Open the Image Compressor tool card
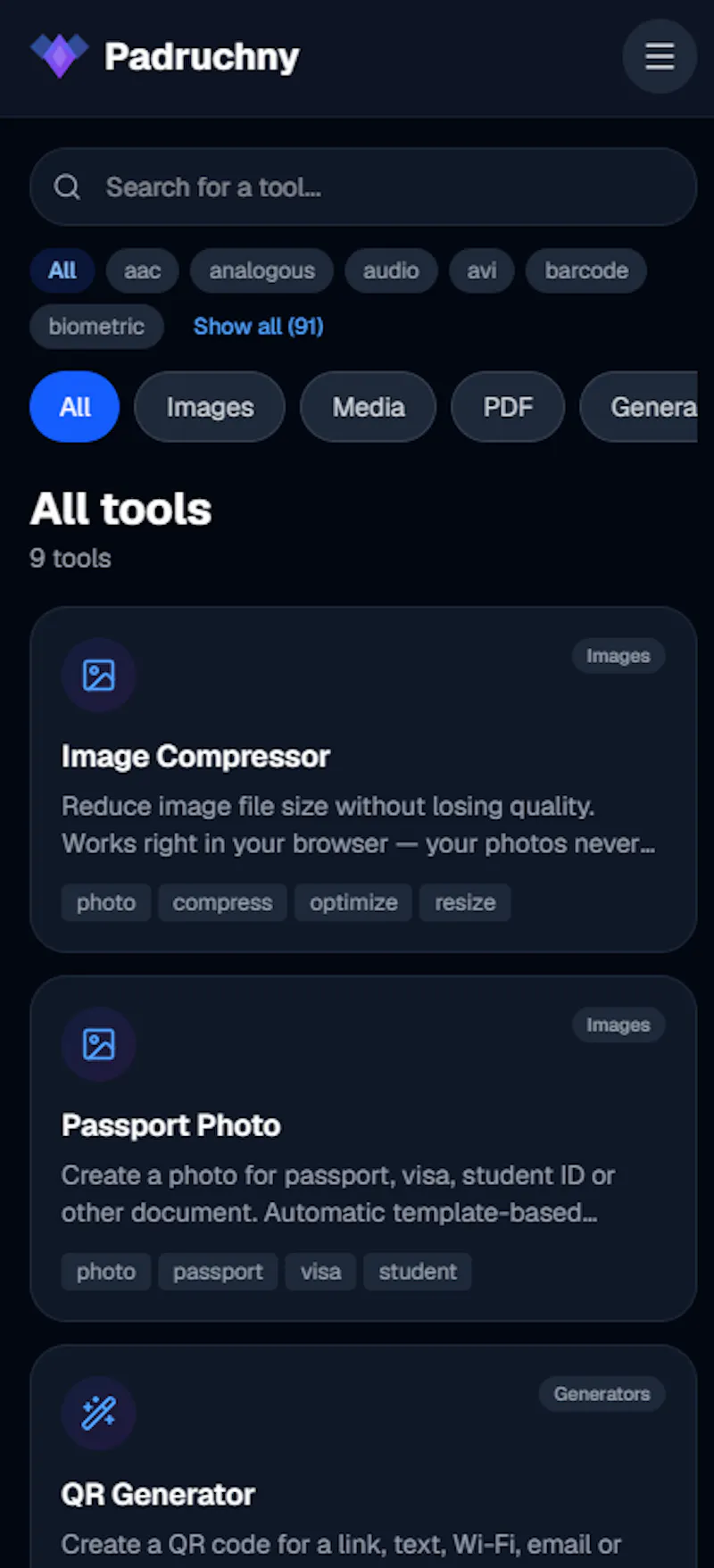This screenshot has width=714, height=1568. [363, 779]
